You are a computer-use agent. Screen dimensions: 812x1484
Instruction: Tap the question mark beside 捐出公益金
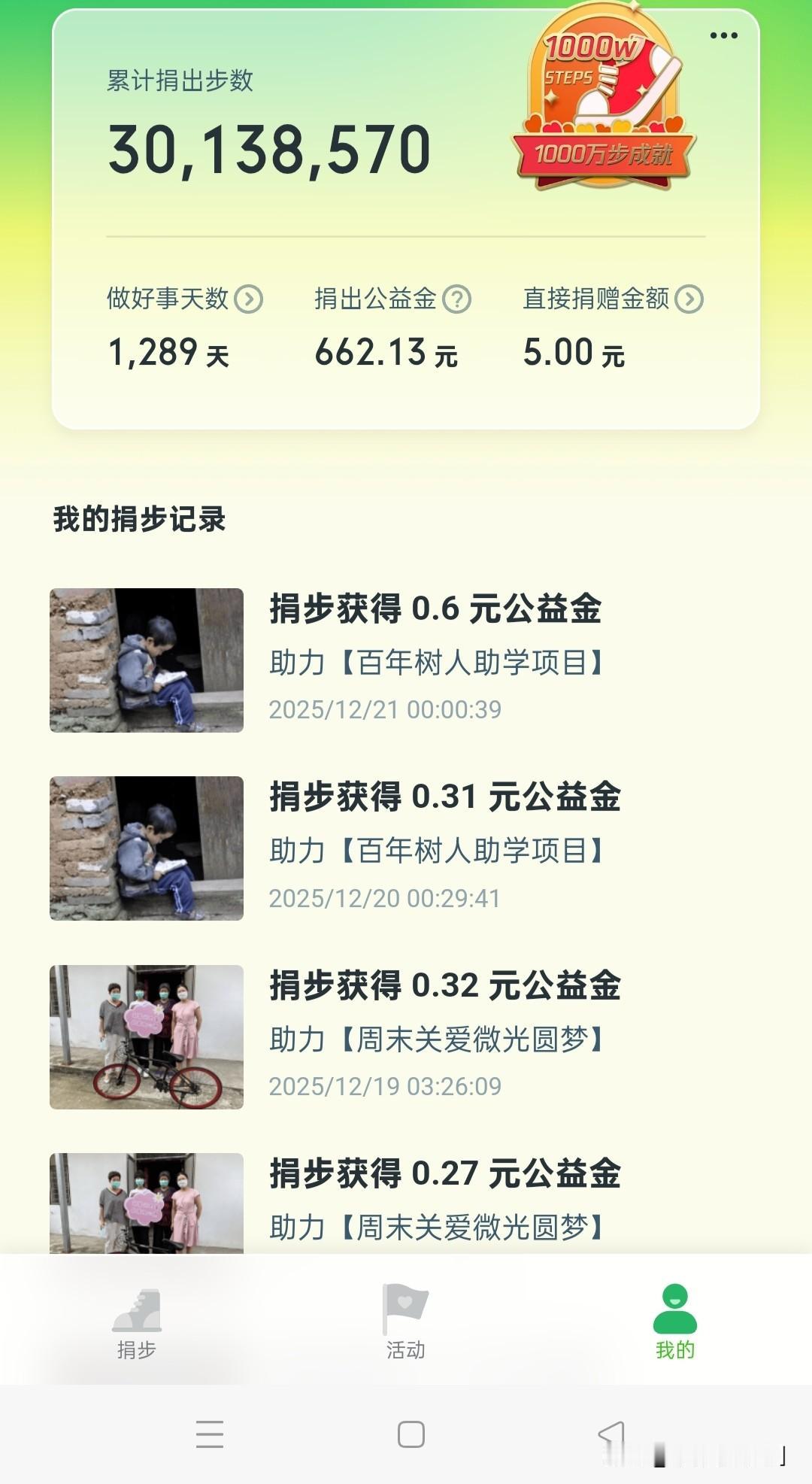(456, 299)
